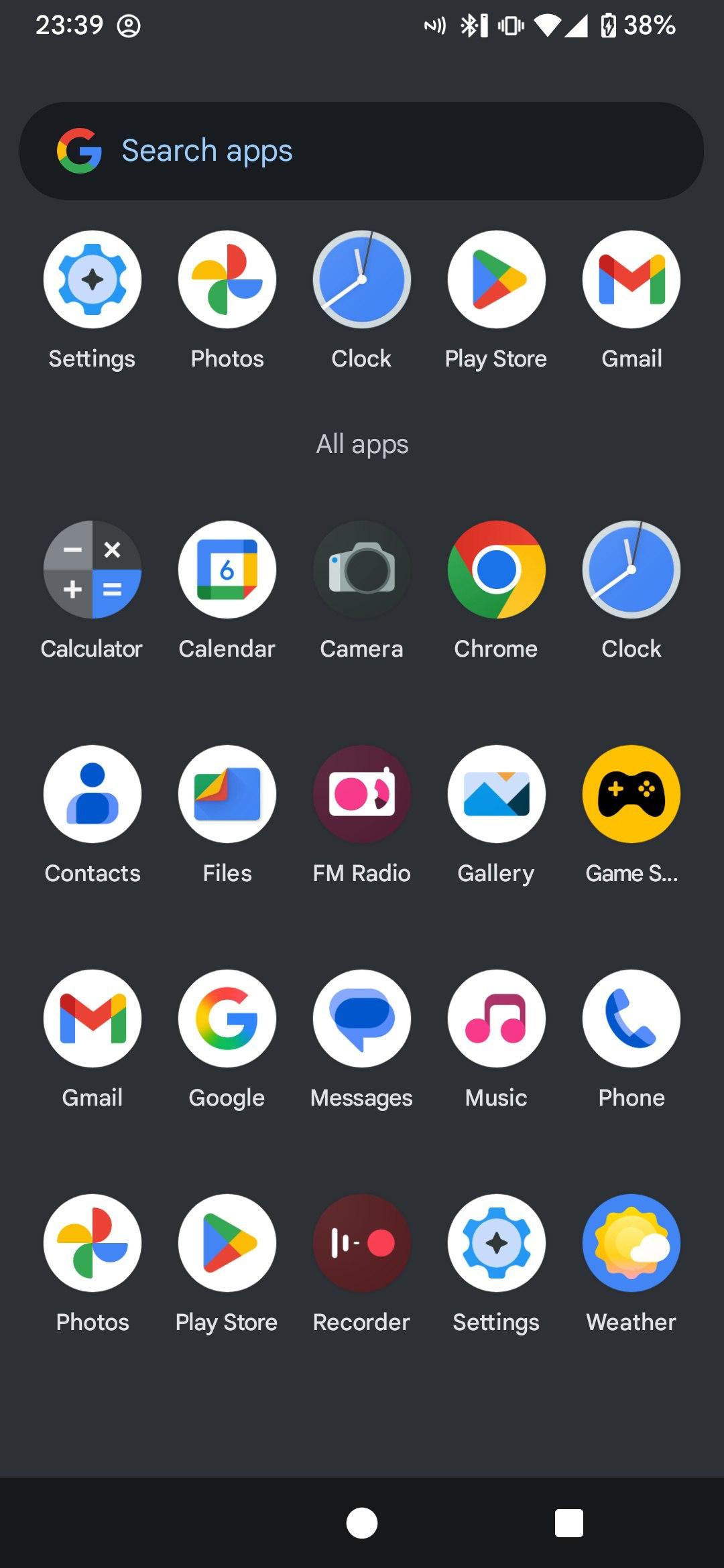Launch the Calculator app
724x1568 pixels.
point(93,570)
